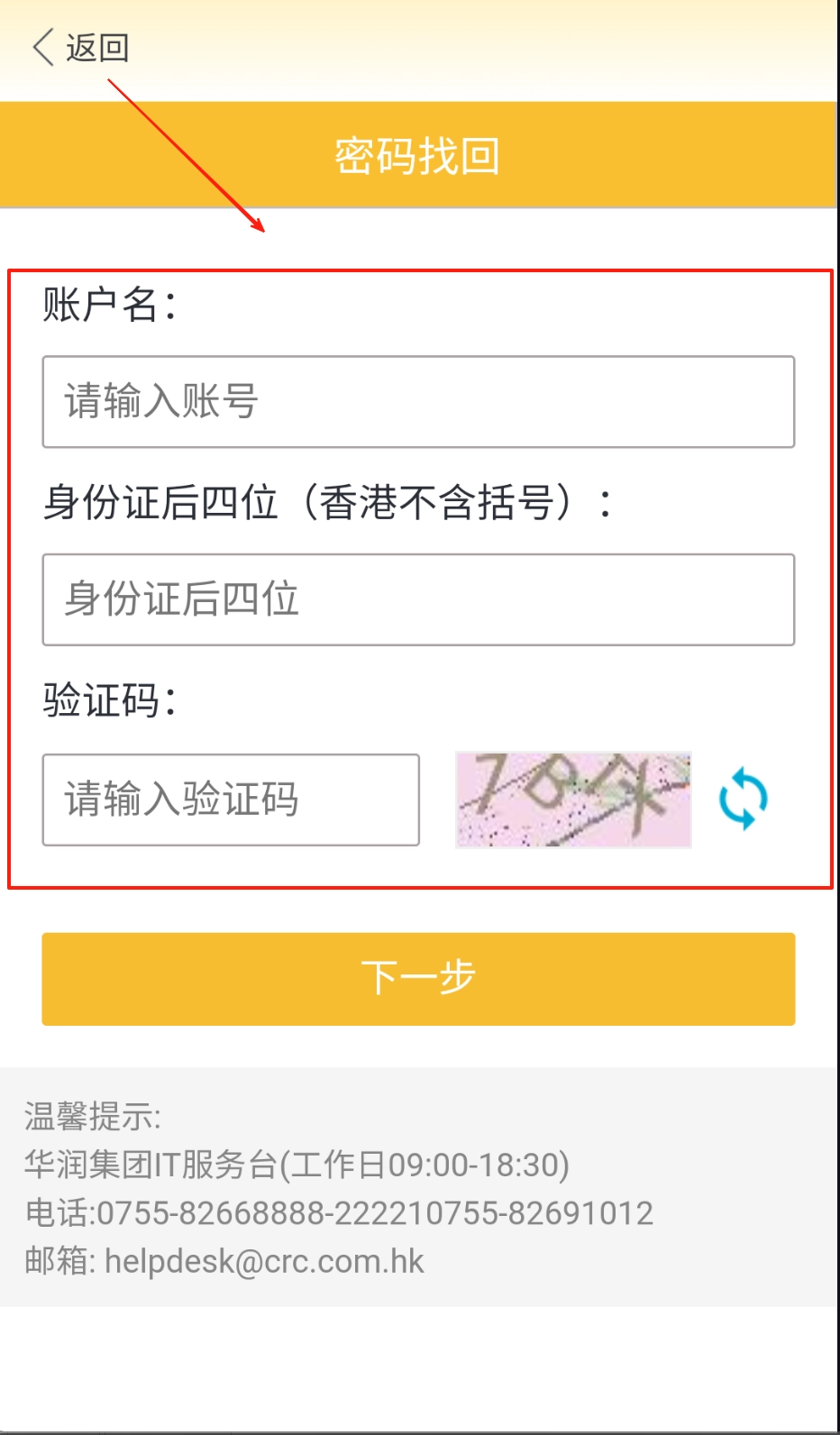Focus the 请输入账号 account field
This screenshot has width=840, height=1435.
[418, 402]
